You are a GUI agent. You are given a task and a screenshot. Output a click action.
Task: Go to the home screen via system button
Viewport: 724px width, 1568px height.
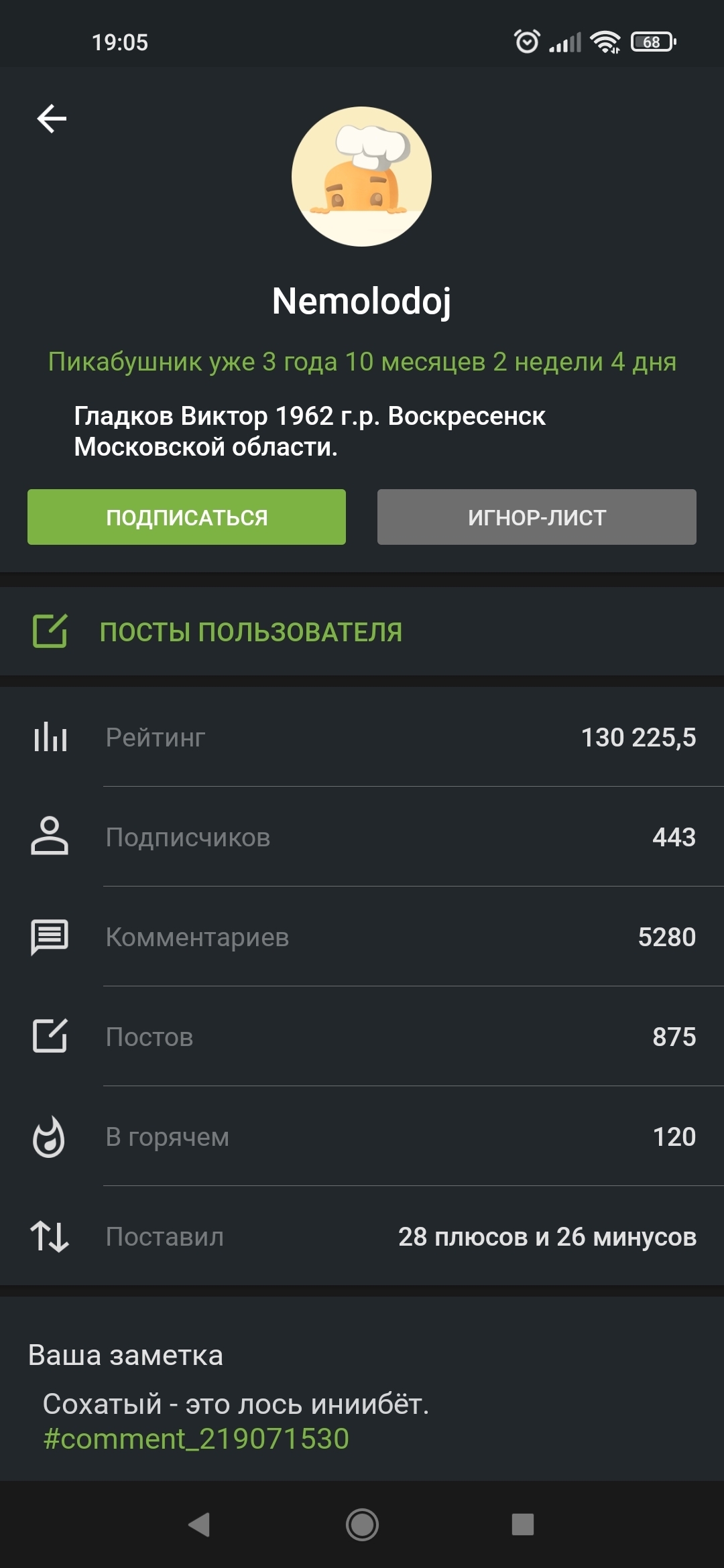tap(362, 1524)
